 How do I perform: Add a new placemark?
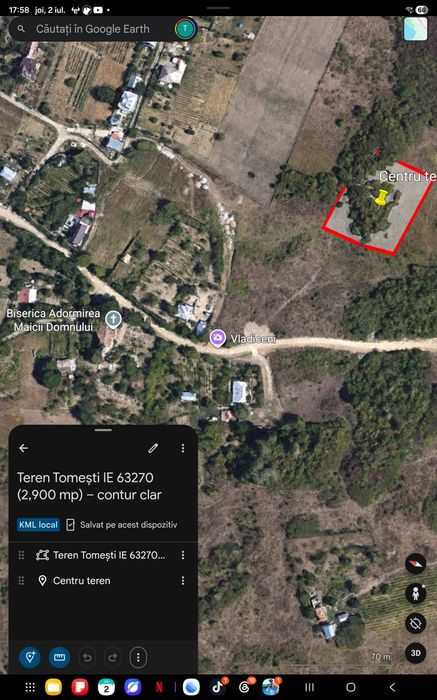(30, 657)
